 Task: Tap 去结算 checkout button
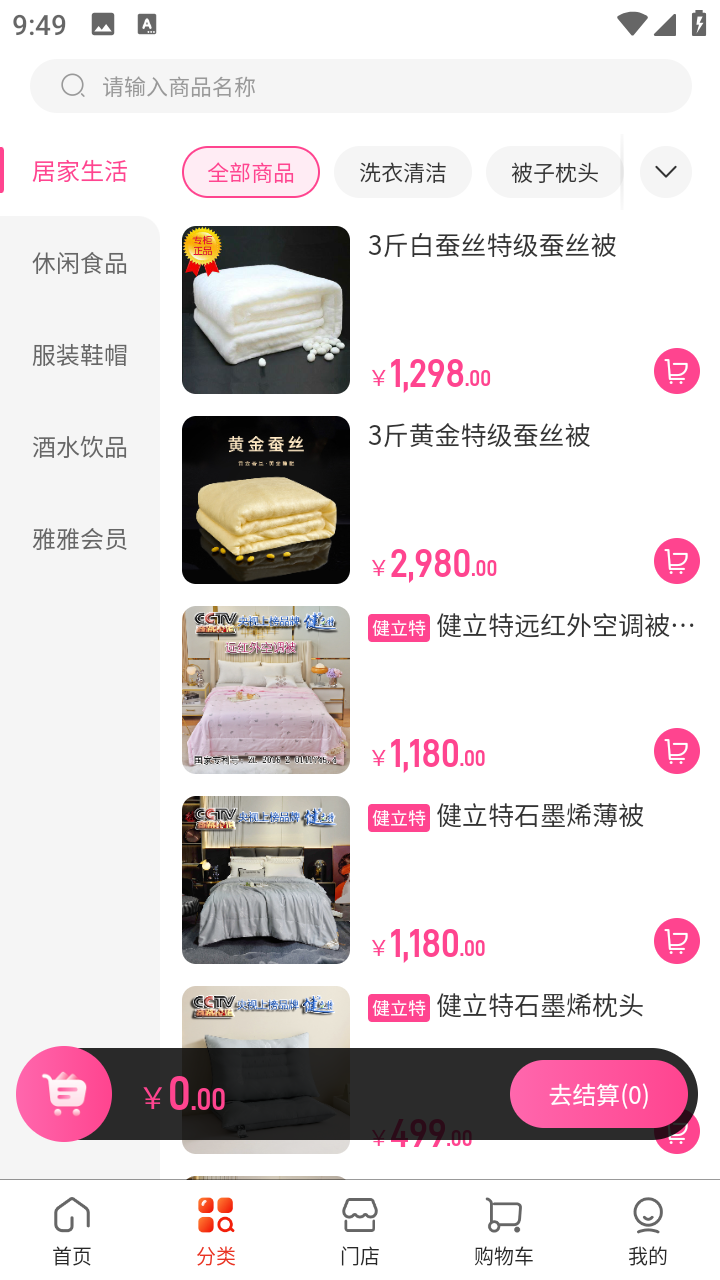tap(598, 1095)
